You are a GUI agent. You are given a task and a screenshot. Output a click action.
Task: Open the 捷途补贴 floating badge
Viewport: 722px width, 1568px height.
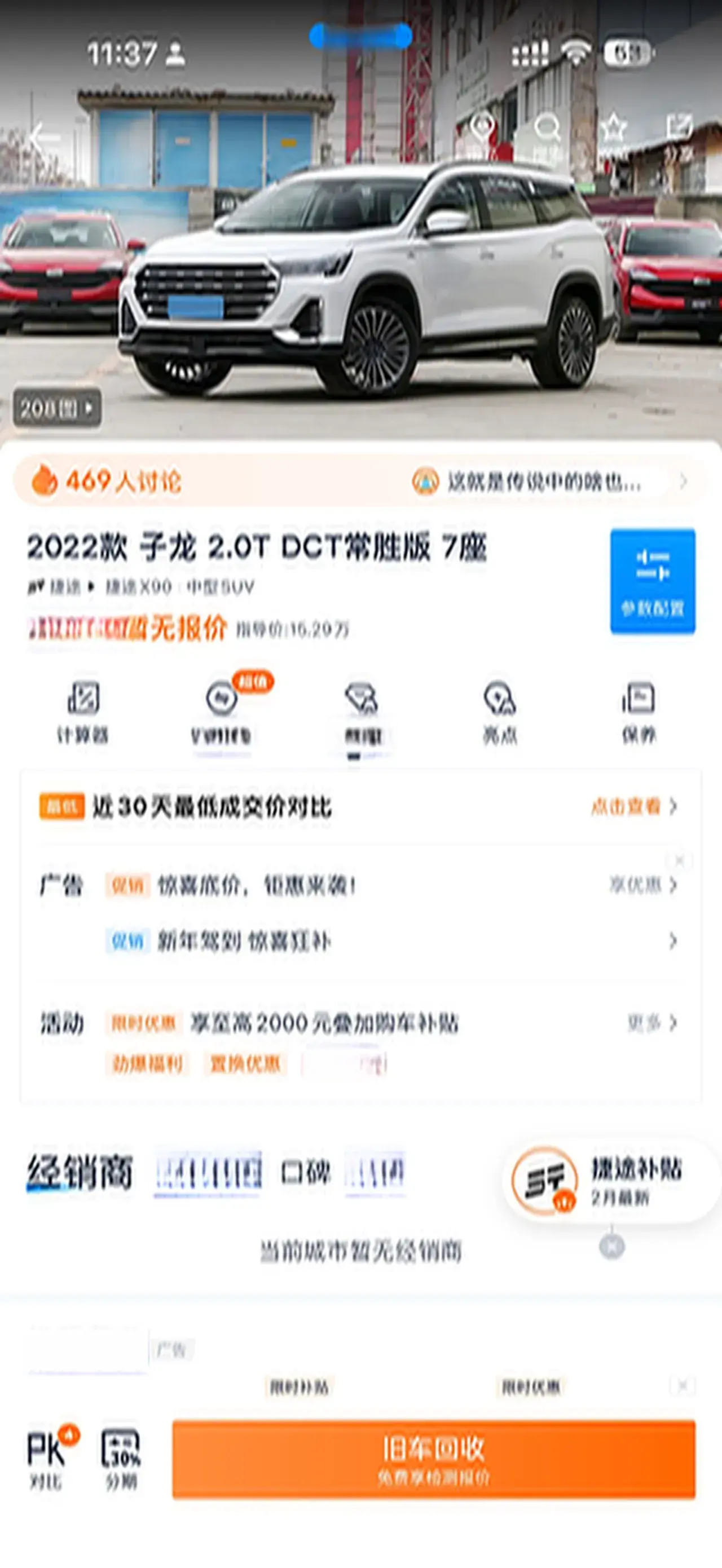(609, 1181)
